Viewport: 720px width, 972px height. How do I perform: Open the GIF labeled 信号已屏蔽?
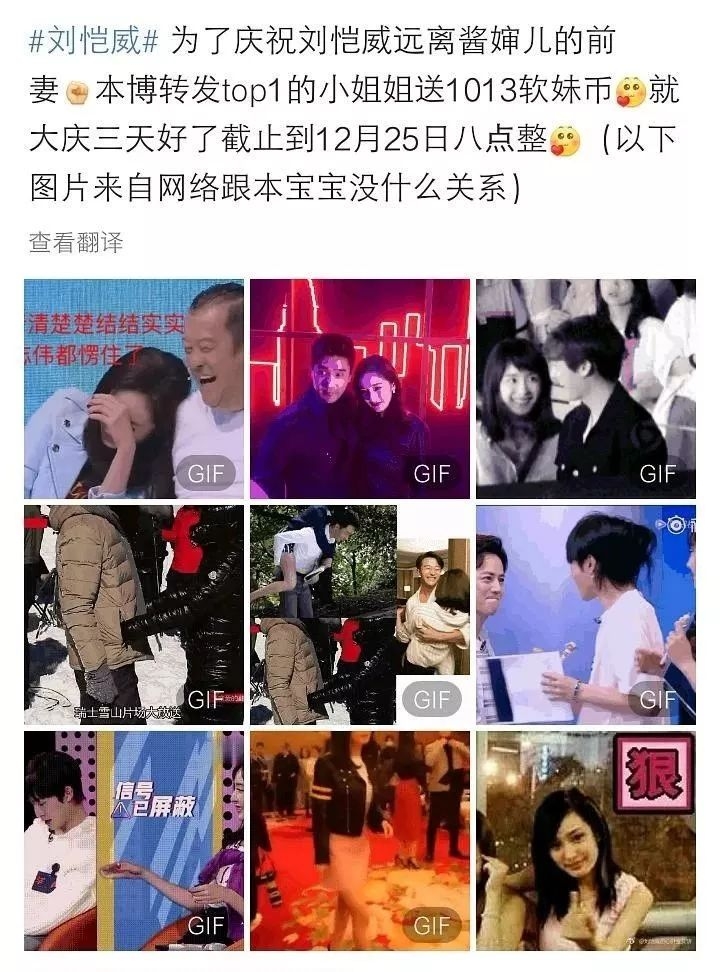(x=134, y=840)
